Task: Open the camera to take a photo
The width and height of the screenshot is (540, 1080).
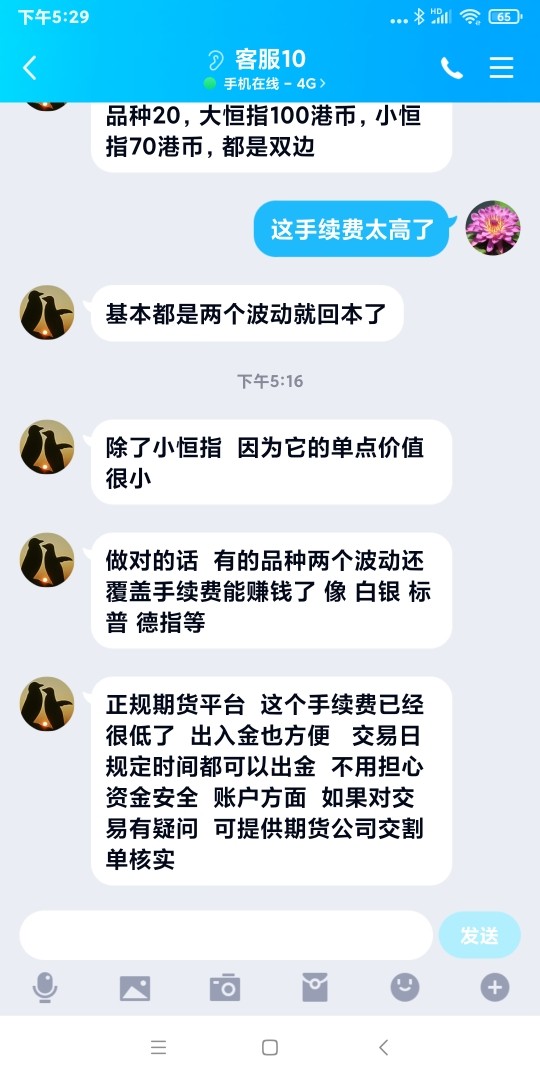Action: point(225,988)
